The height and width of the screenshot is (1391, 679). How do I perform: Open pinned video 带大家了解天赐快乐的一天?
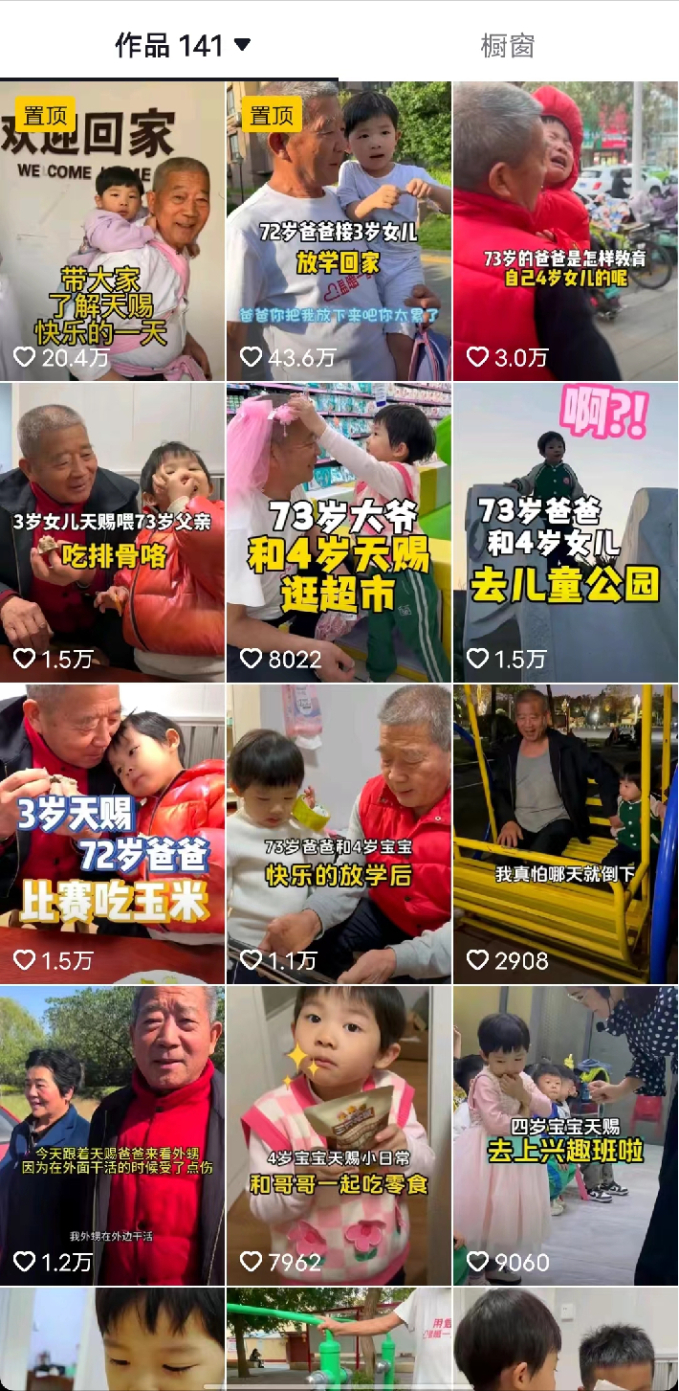(x=112, y=231)
